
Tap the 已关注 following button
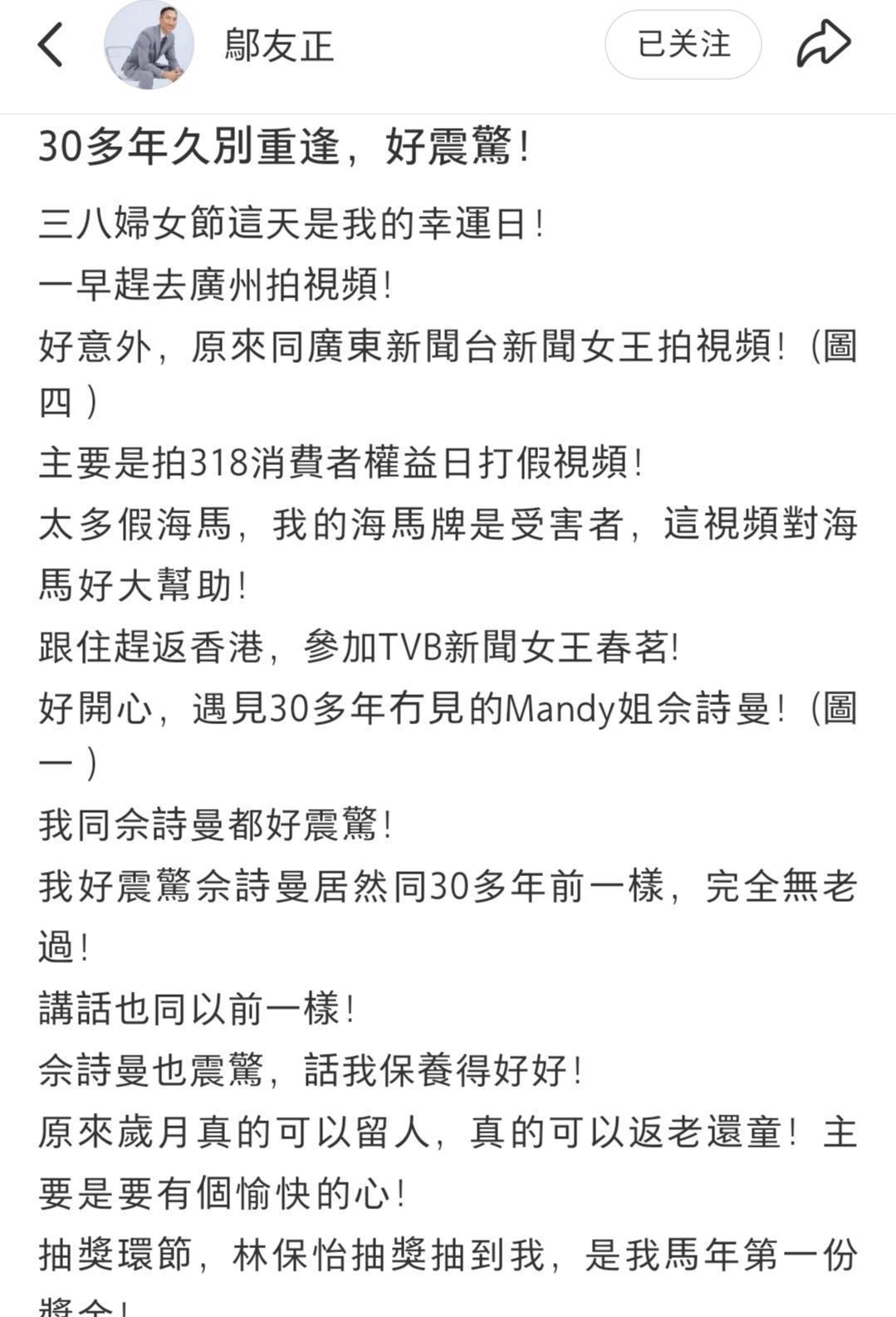[683, 45]
